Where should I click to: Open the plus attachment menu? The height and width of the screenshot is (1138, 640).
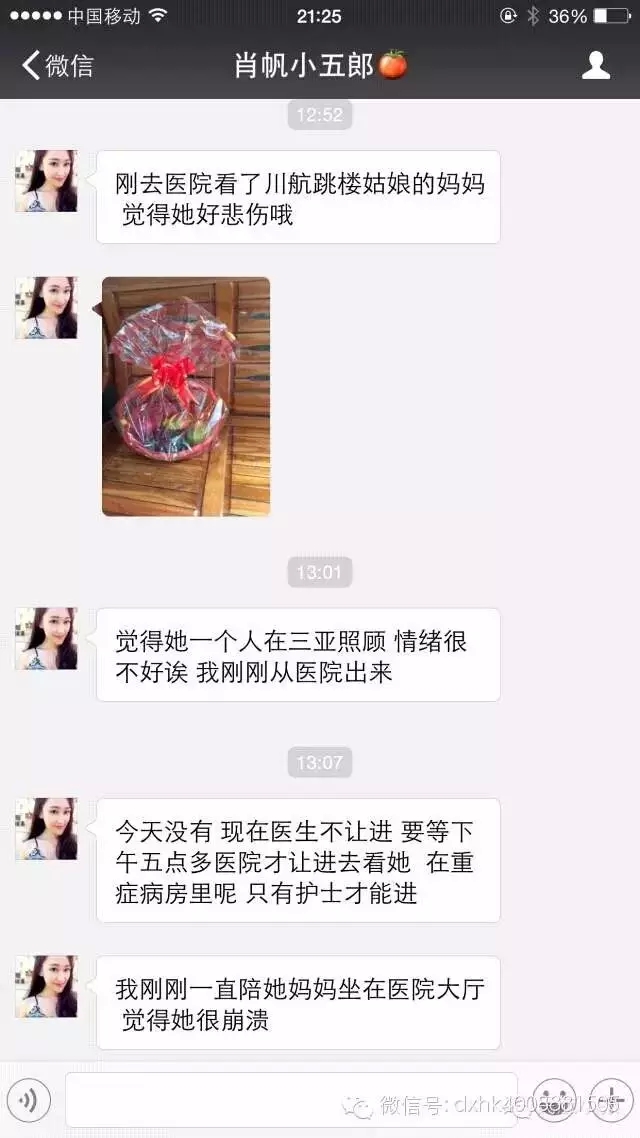(609, 1100)
